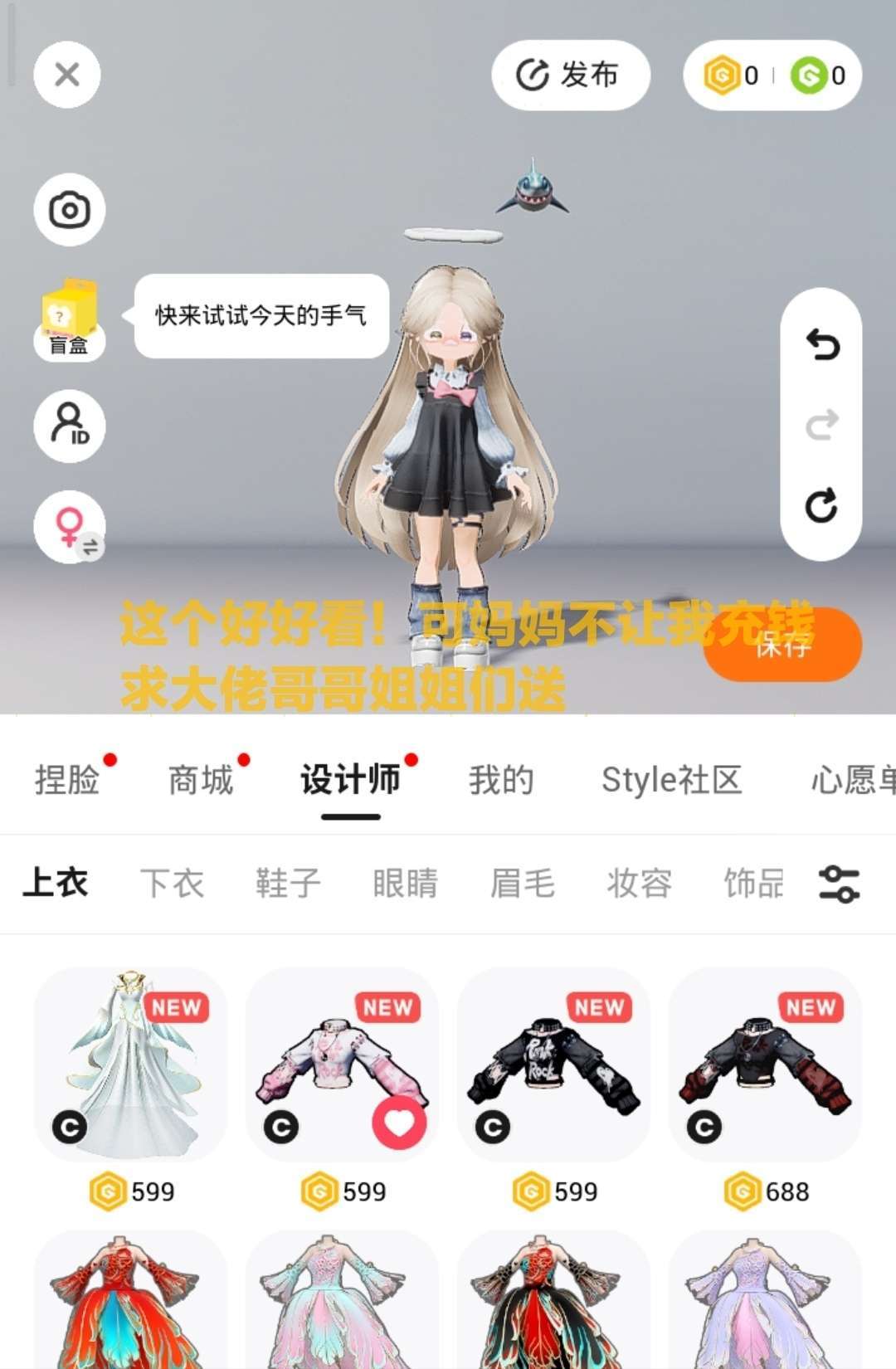Go to the 商城 tab
Image resolution: width=896 pixels, height=1369 pixels.
tap(200, 781)
